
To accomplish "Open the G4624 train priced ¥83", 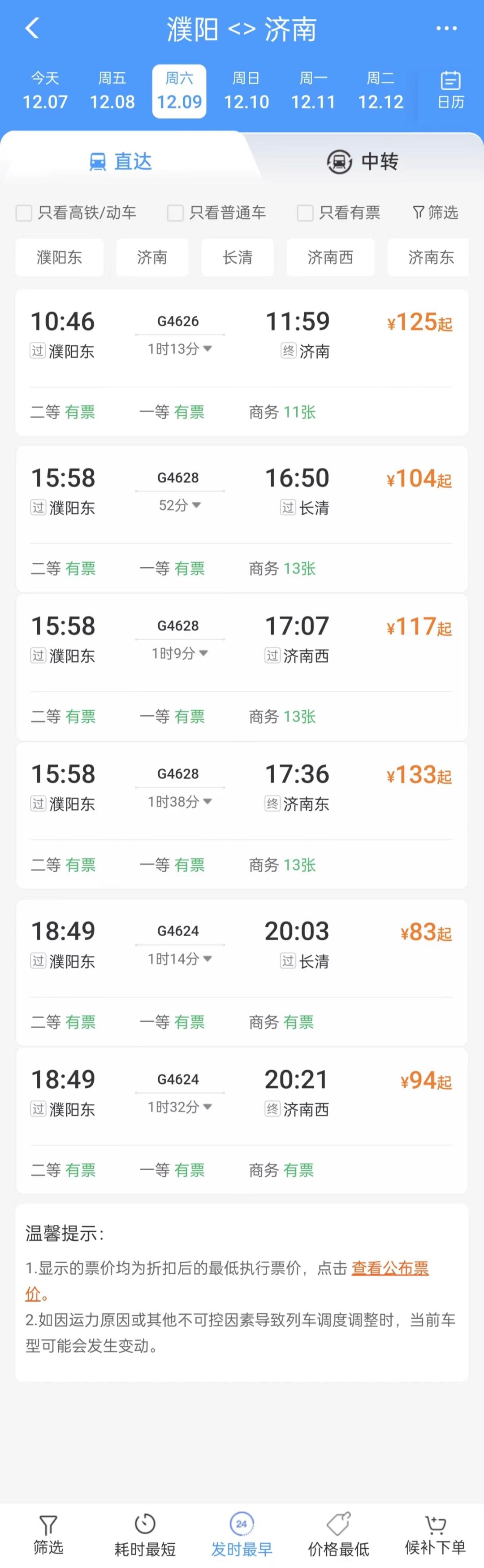I will click(242, 946).
